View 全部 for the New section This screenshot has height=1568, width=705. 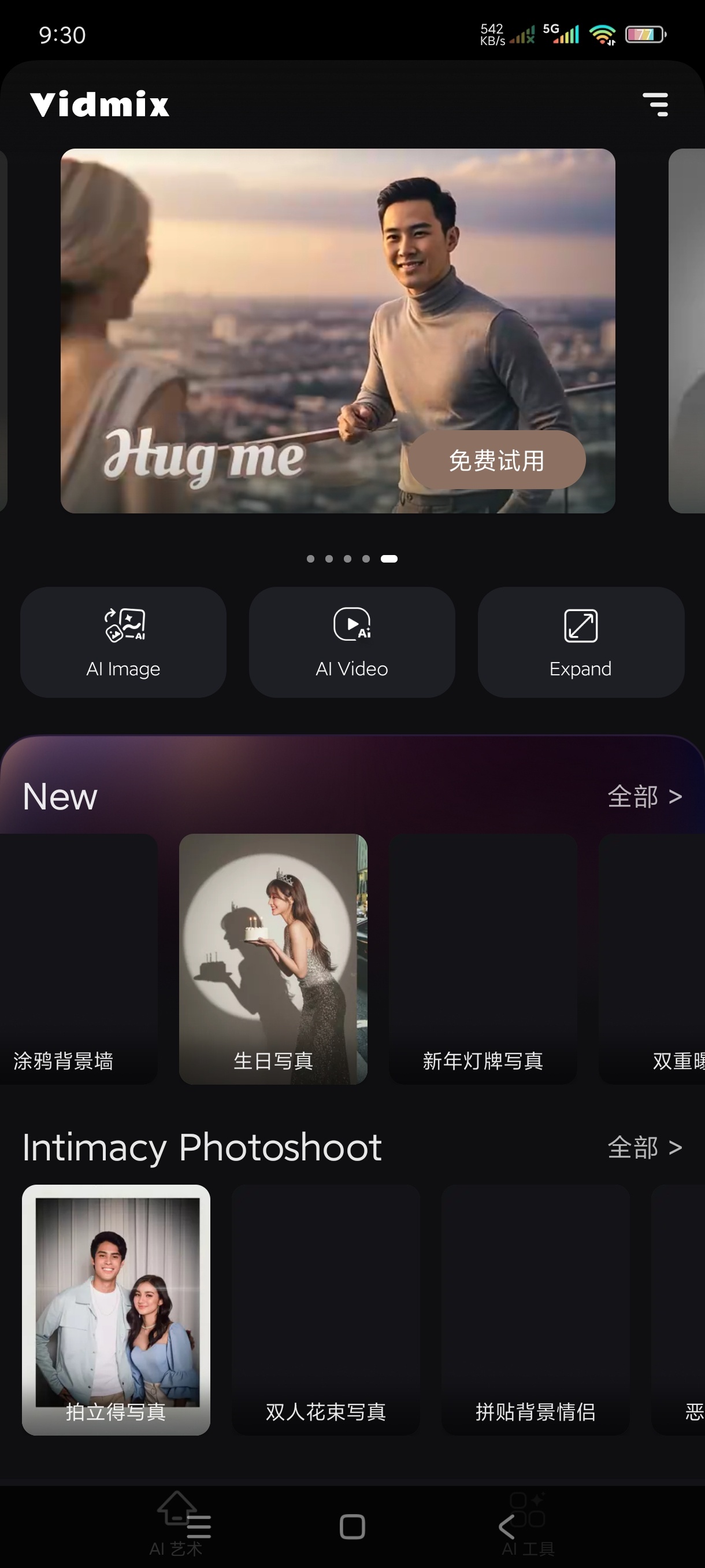point(644,796)
